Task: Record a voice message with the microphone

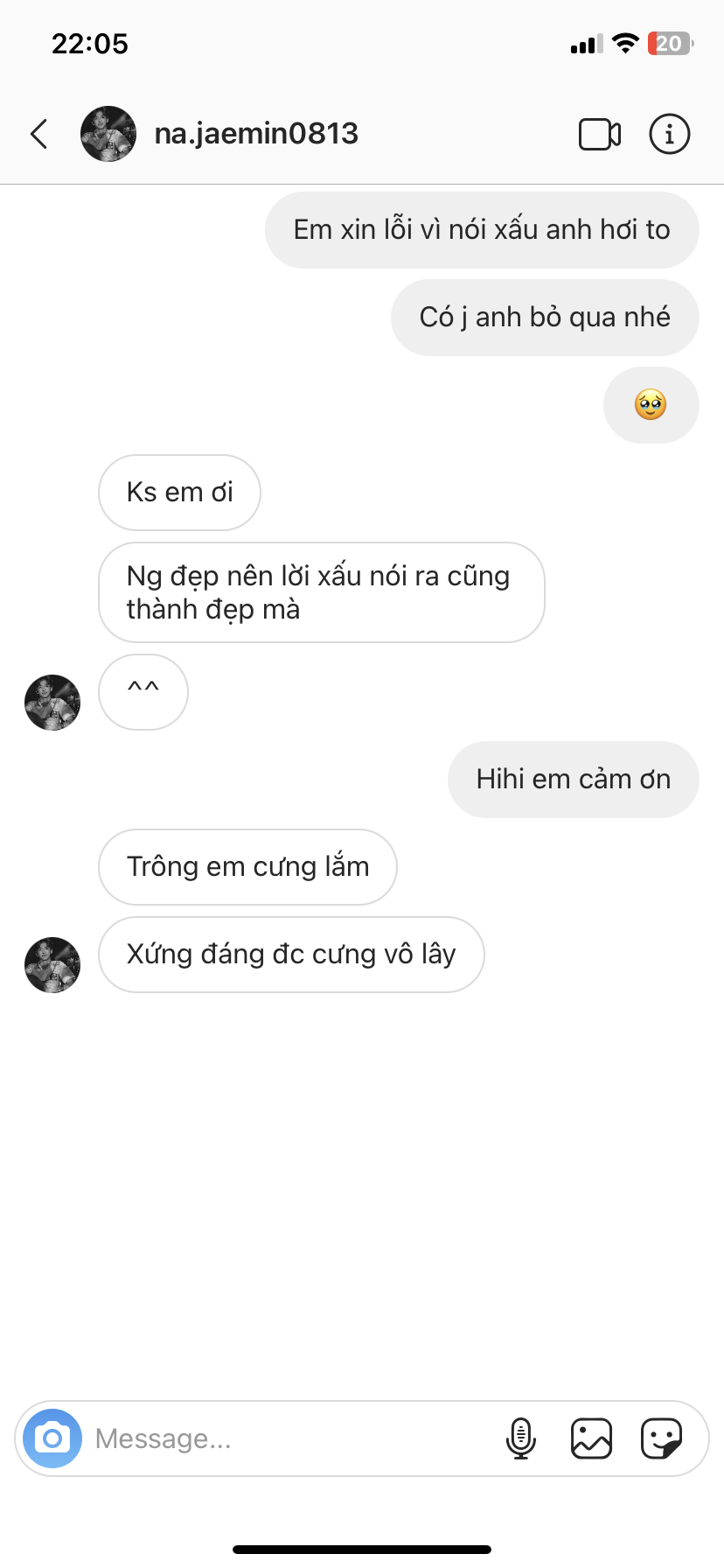Action: pyautogui.click(x=521, y=1438)
